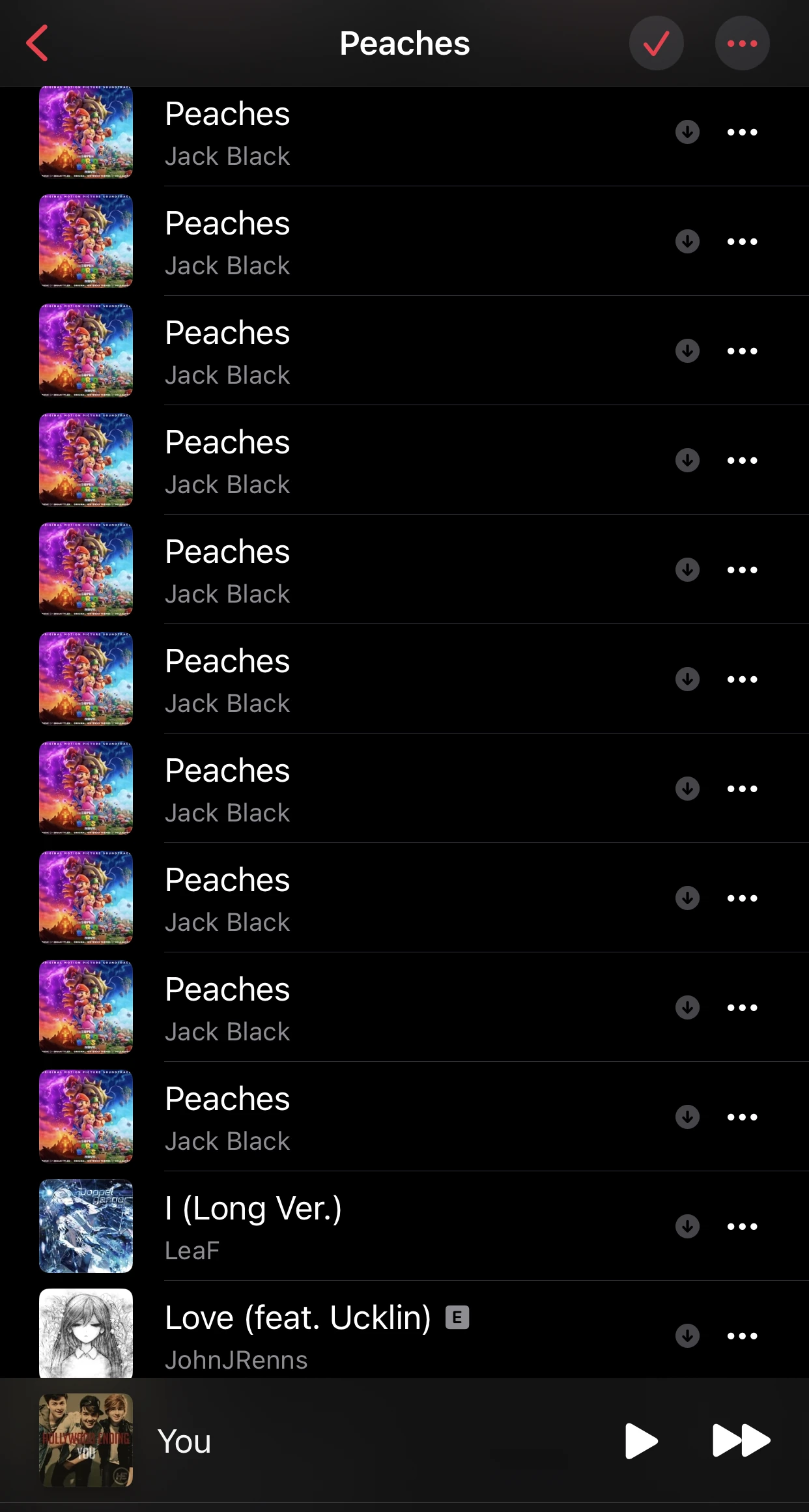
Task: Play Love (feat. Ucklin) by JohnJRenns
Action: [x=404, y=1332]
